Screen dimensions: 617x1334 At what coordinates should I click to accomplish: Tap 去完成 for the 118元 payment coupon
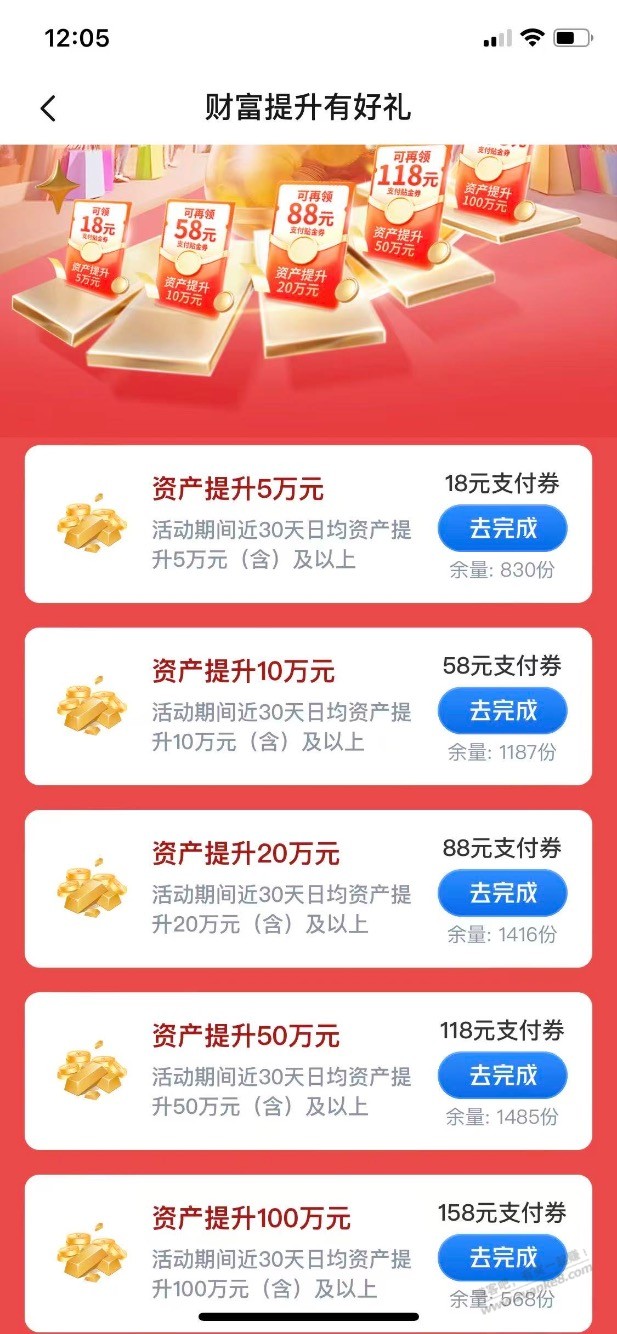tap(502, 1075)
